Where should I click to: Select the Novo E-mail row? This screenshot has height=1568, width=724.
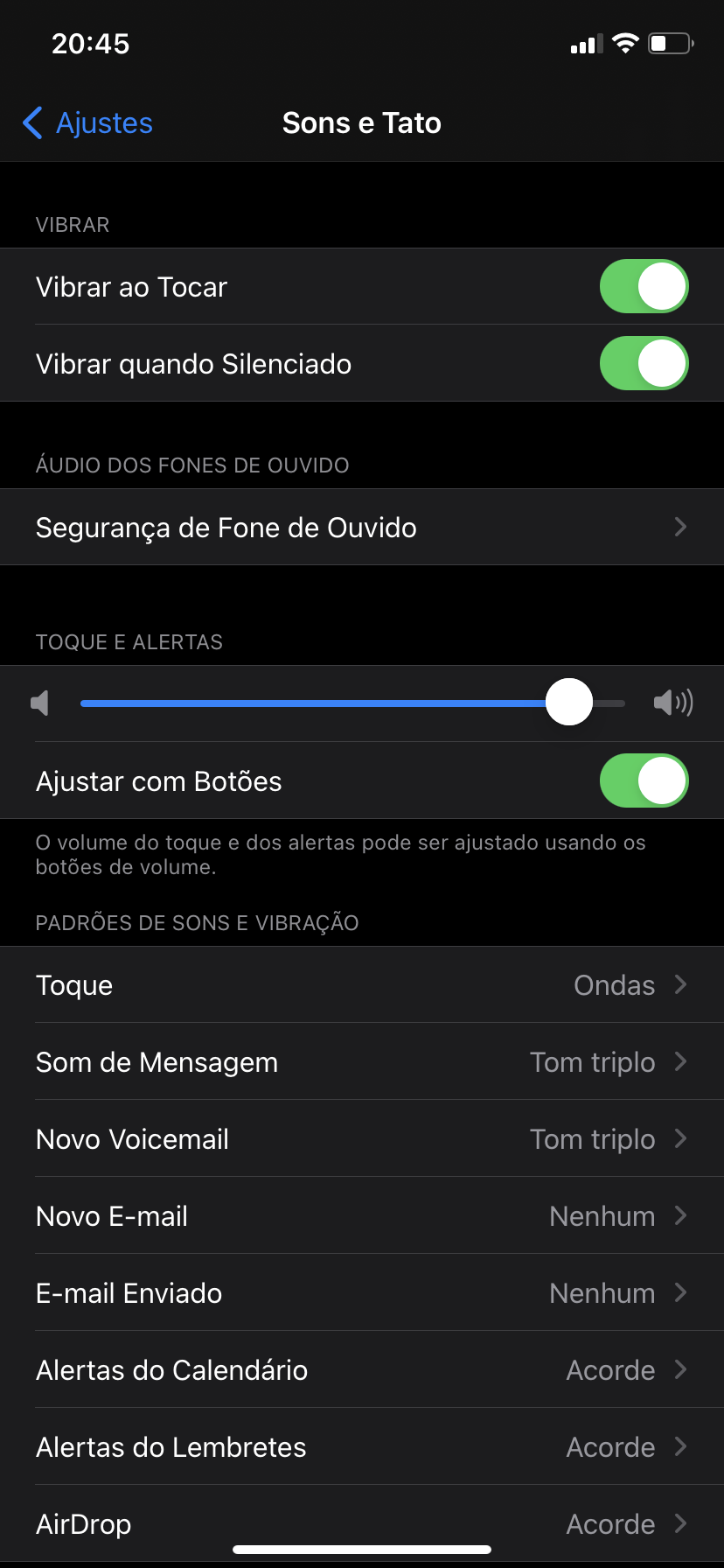click(362, 1216)
